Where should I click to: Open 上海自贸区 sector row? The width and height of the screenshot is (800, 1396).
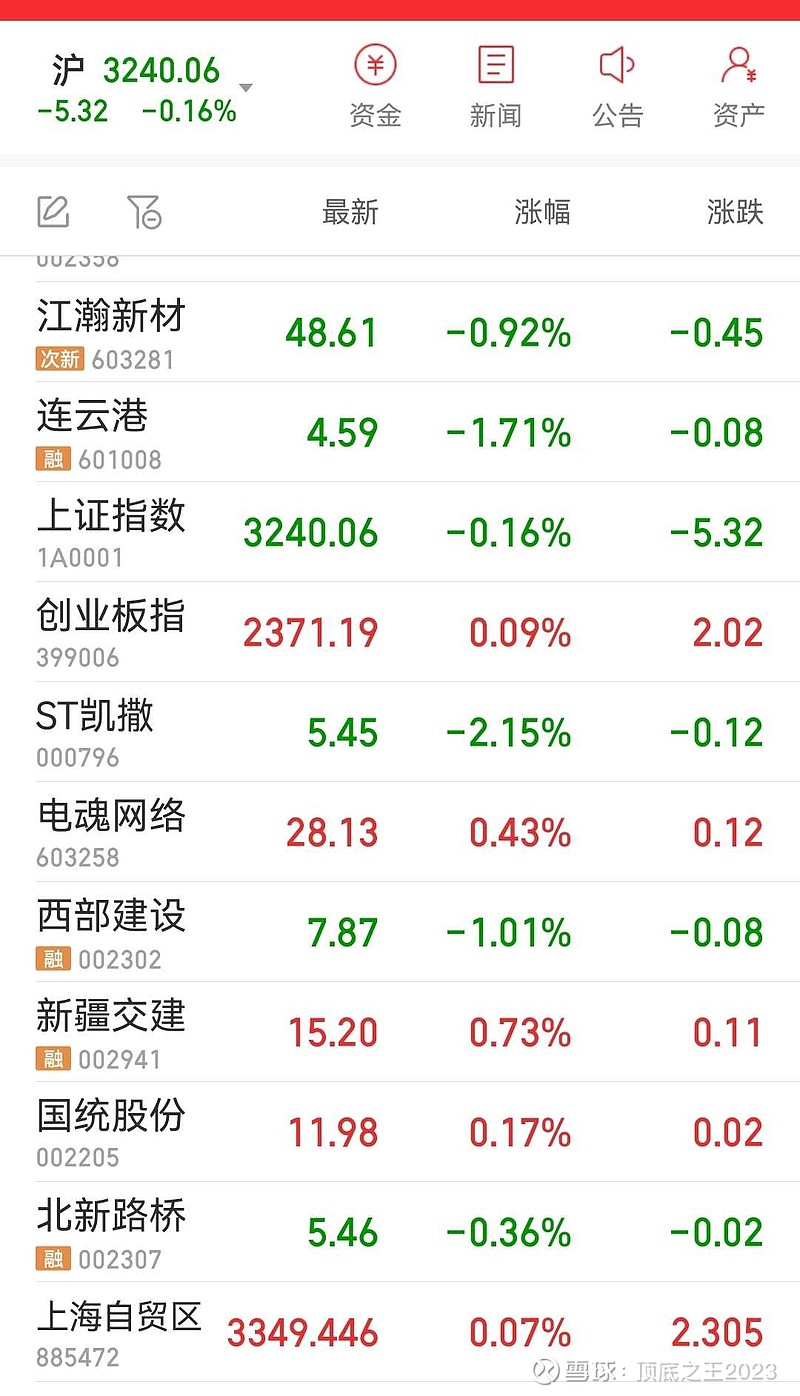pos(400,1332)
